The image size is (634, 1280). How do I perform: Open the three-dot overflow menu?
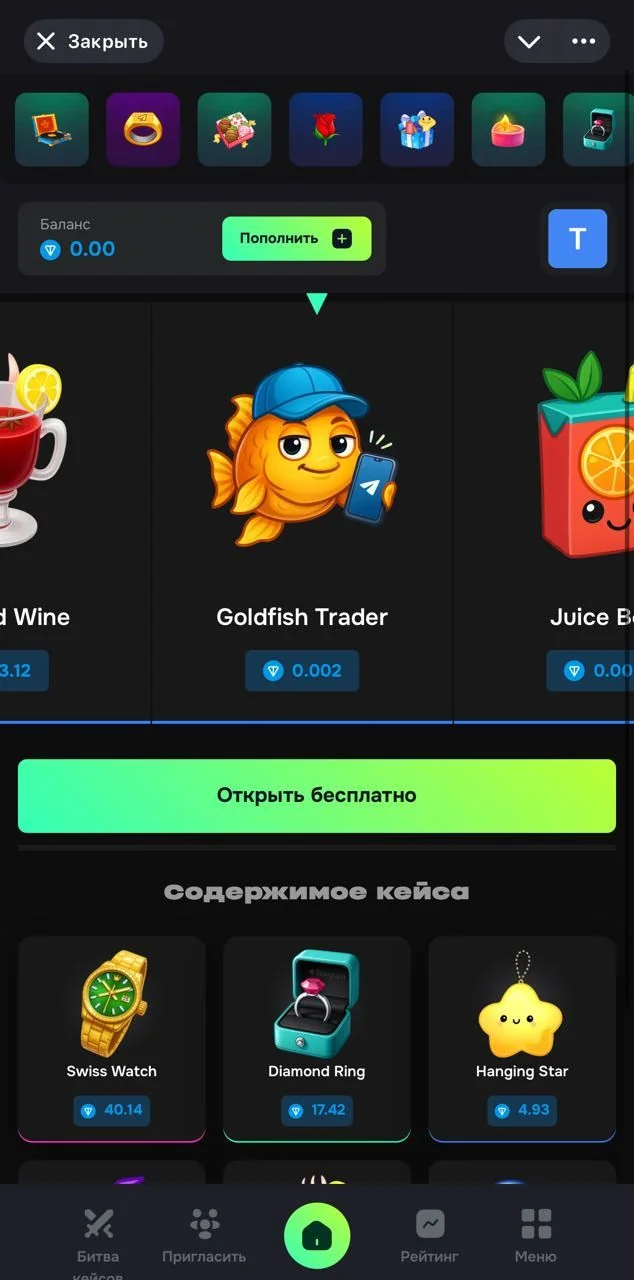tap(583, 41)
